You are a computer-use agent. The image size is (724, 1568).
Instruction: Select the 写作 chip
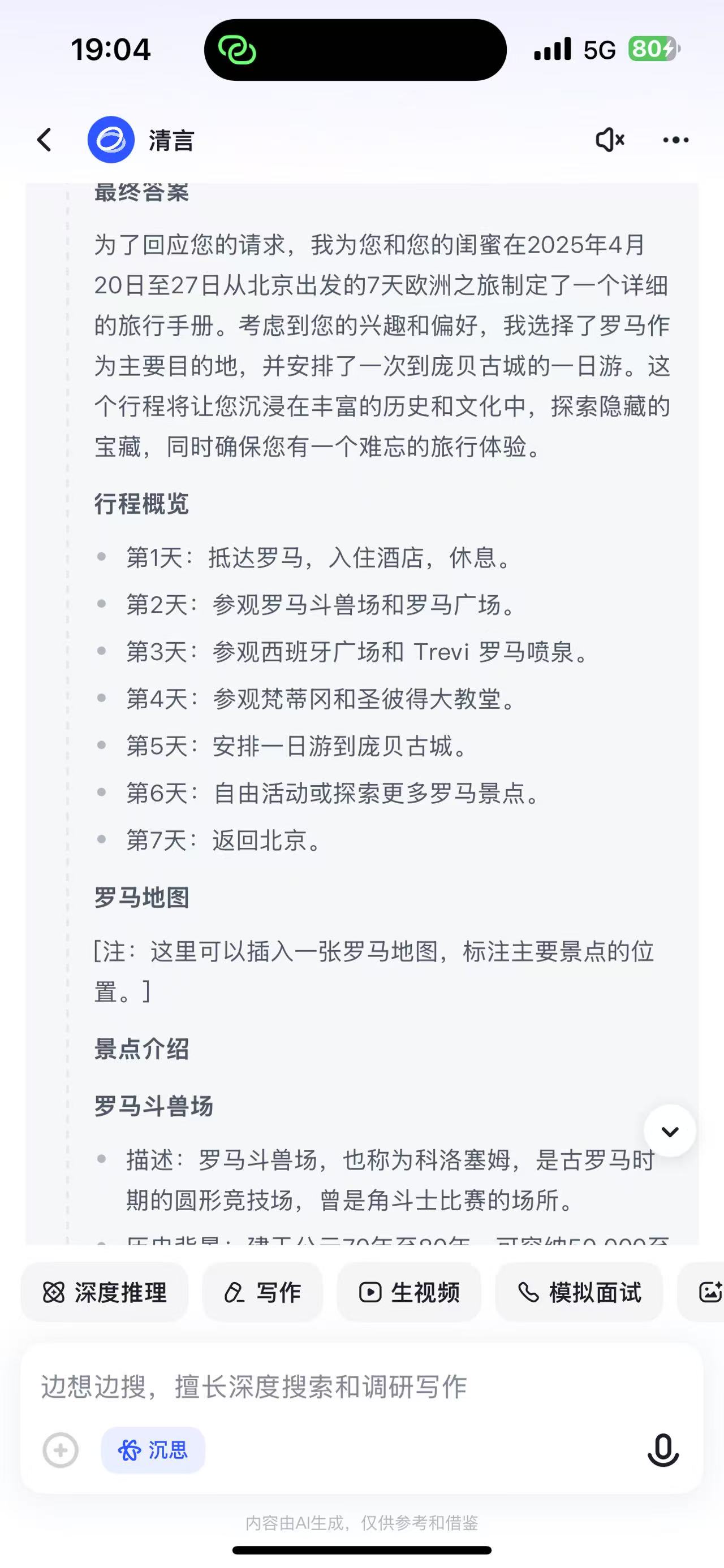click(x=262, y=1292)
